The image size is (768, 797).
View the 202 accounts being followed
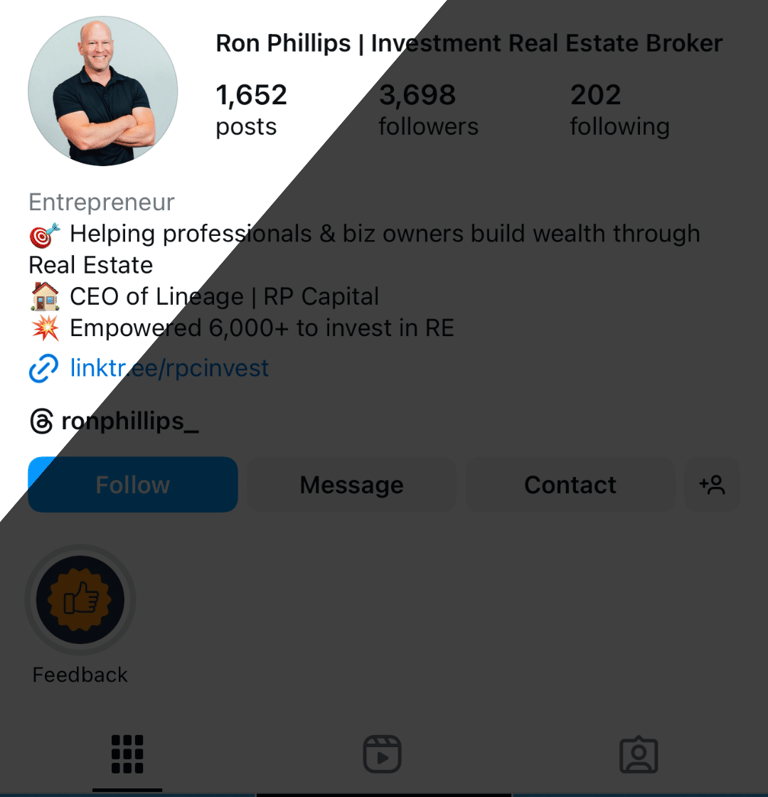click(619, 110)
